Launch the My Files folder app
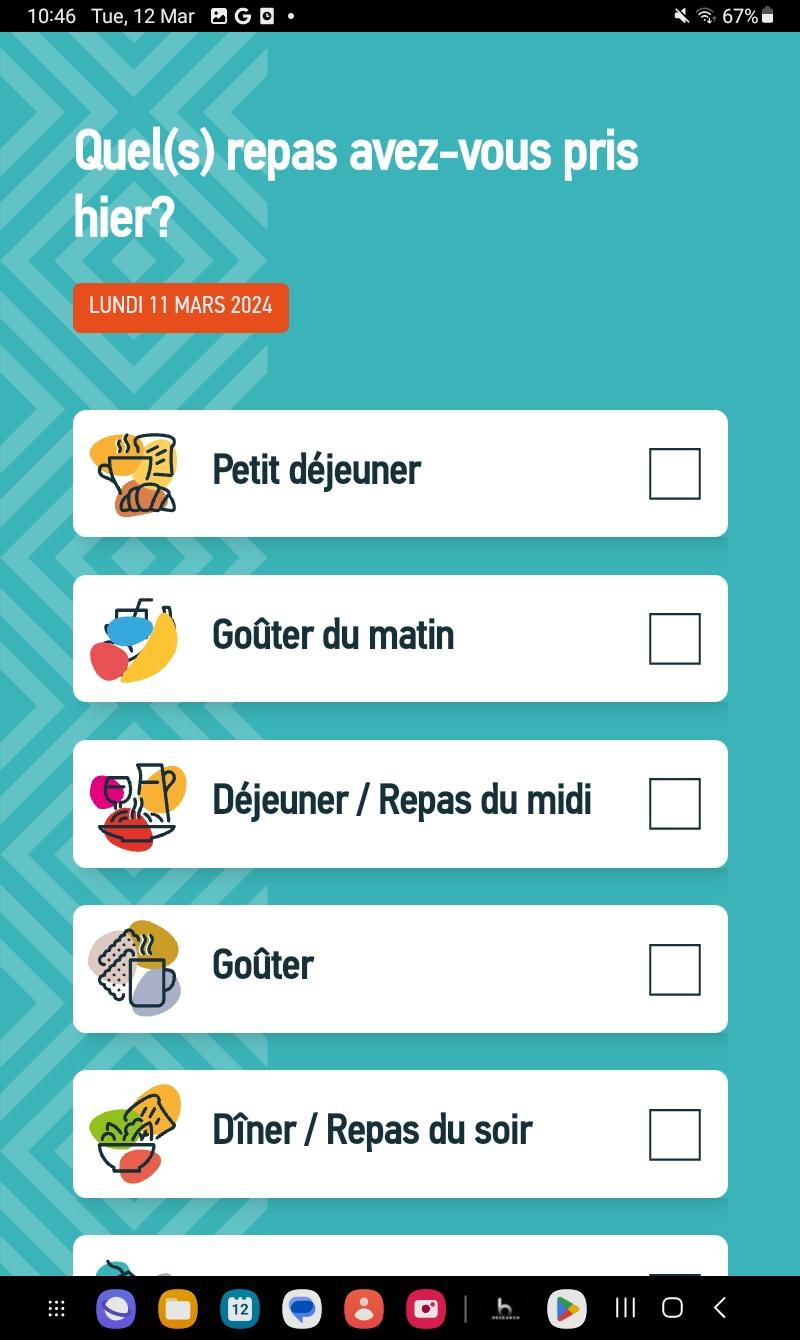This screenshot has width=800, height=1340. (x=178, y=1308)
